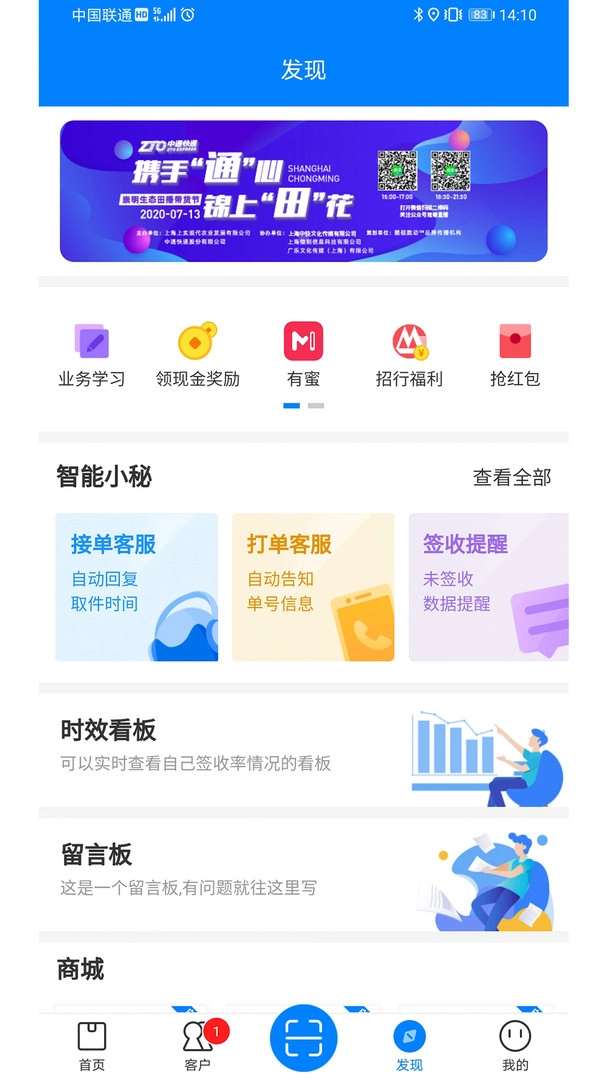Tap 查看全部 next to 智能小秘

point(511,478)
